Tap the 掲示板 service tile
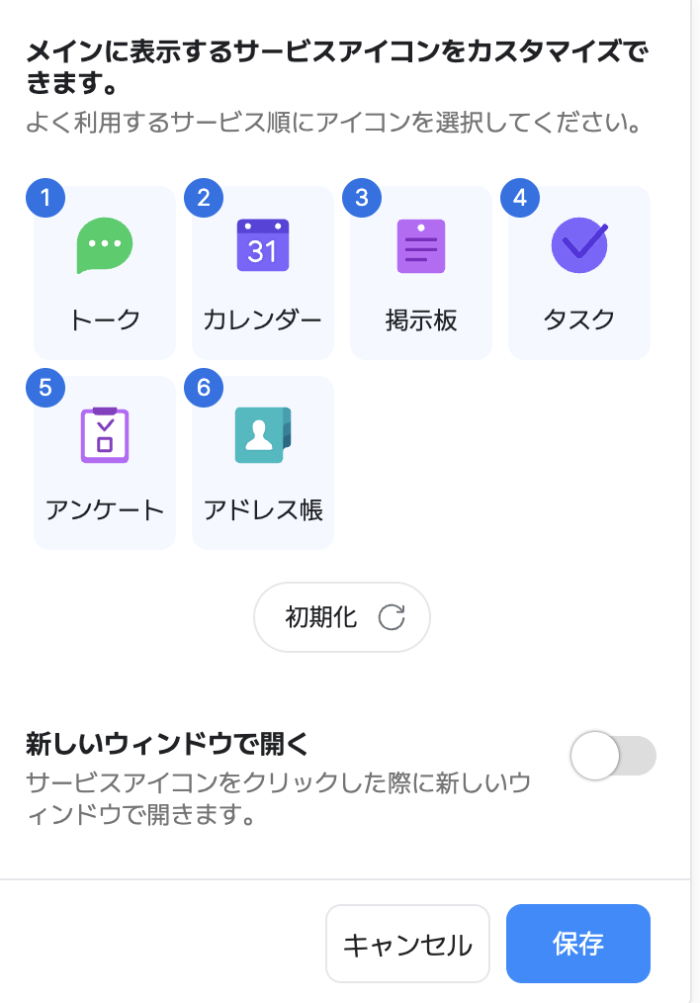Image resolution: width=700 pixels, height=1003 pixels. [421, 272]
